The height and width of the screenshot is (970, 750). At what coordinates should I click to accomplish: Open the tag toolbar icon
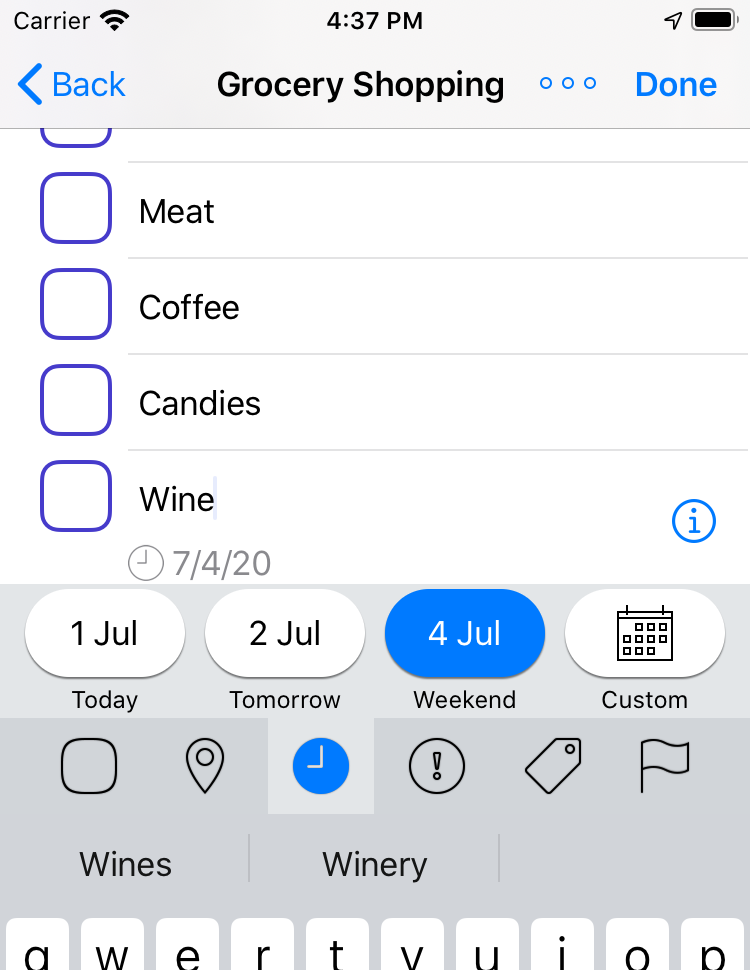point(553,767)
